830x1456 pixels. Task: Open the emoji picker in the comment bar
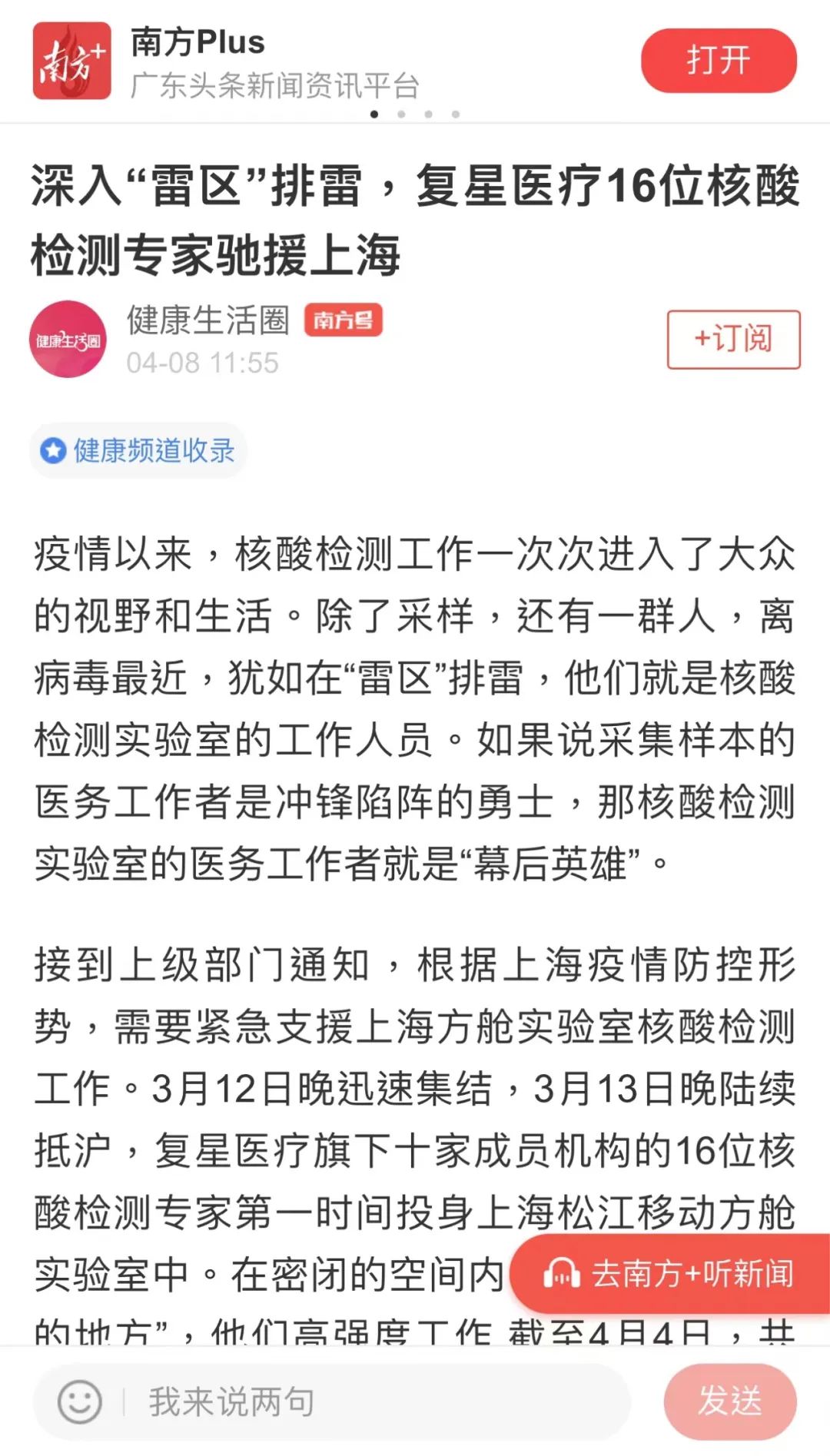tap(79, 1401)
